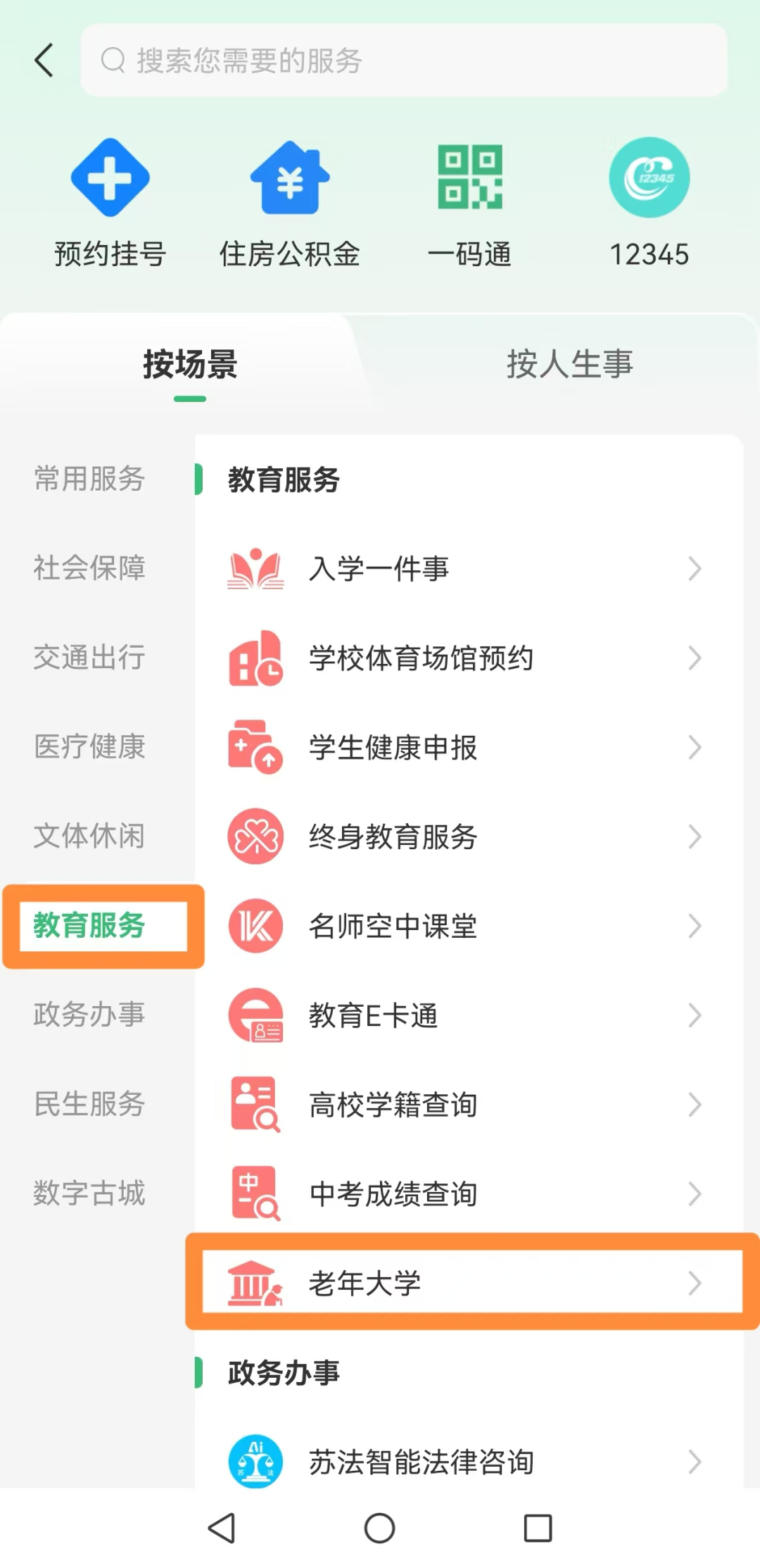
Task: Open 中考成绩查询
Action: tap(464, 1193)
